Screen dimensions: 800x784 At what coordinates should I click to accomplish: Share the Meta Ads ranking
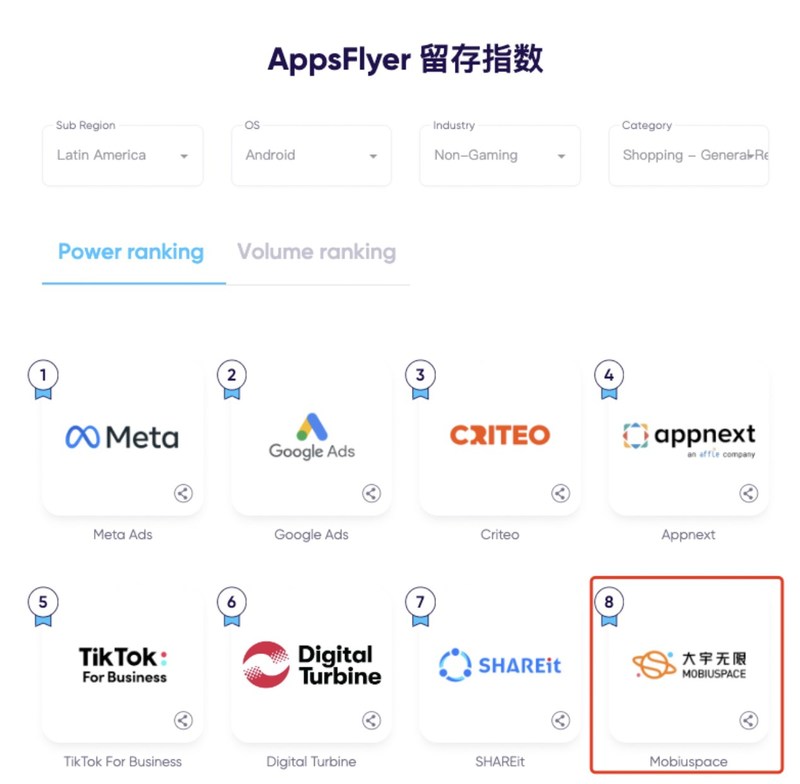tap(183, 493)
